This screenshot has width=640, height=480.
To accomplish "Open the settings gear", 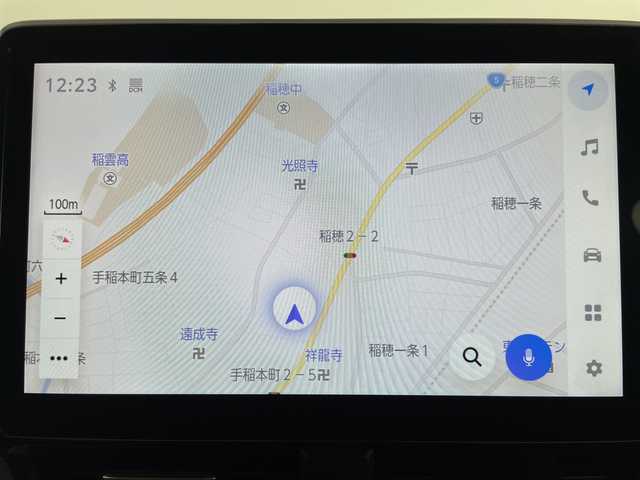I will click(594, 368).
